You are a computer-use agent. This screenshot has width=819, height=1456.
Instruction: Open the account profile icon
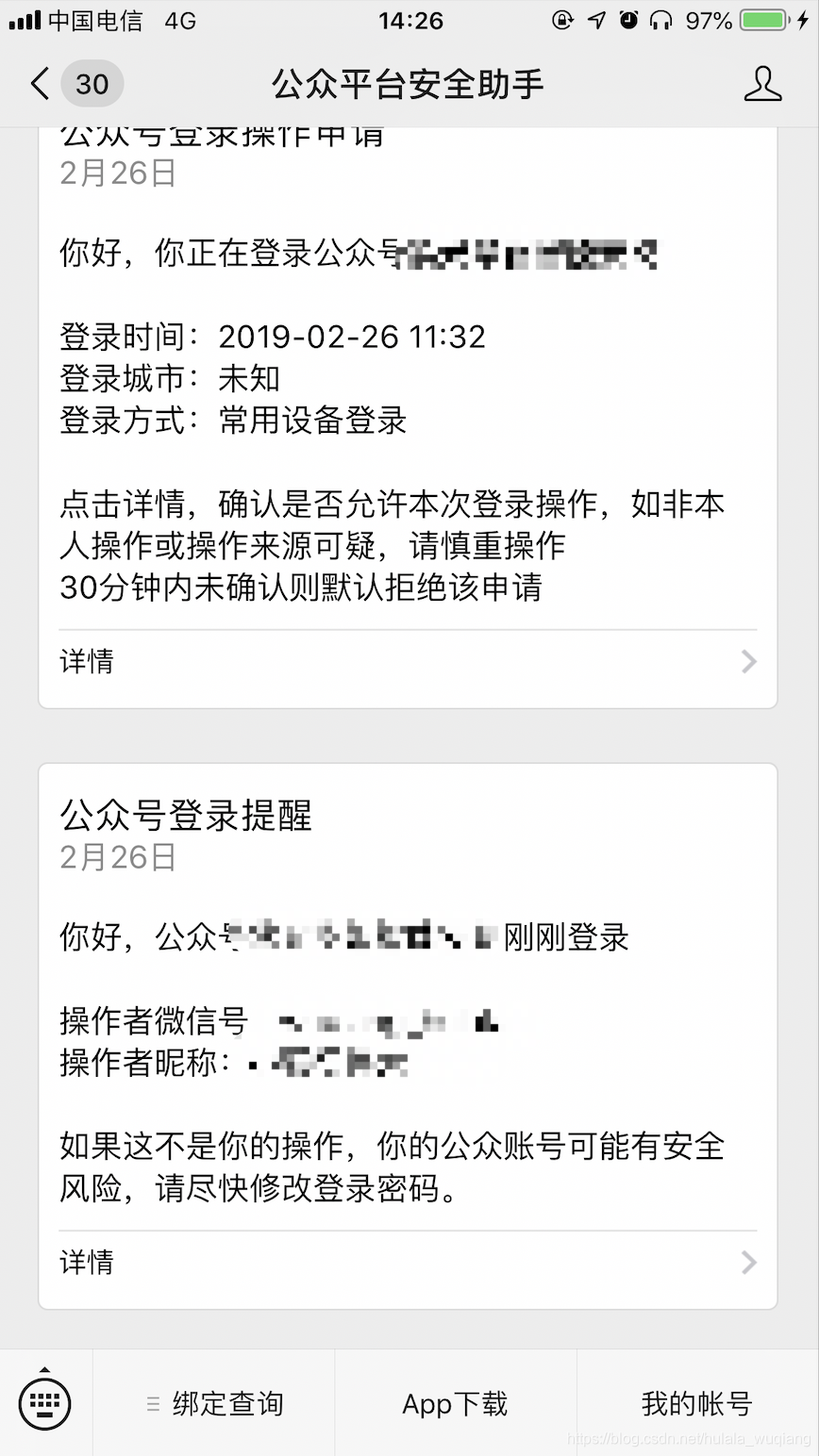click(x=762, y=84)
